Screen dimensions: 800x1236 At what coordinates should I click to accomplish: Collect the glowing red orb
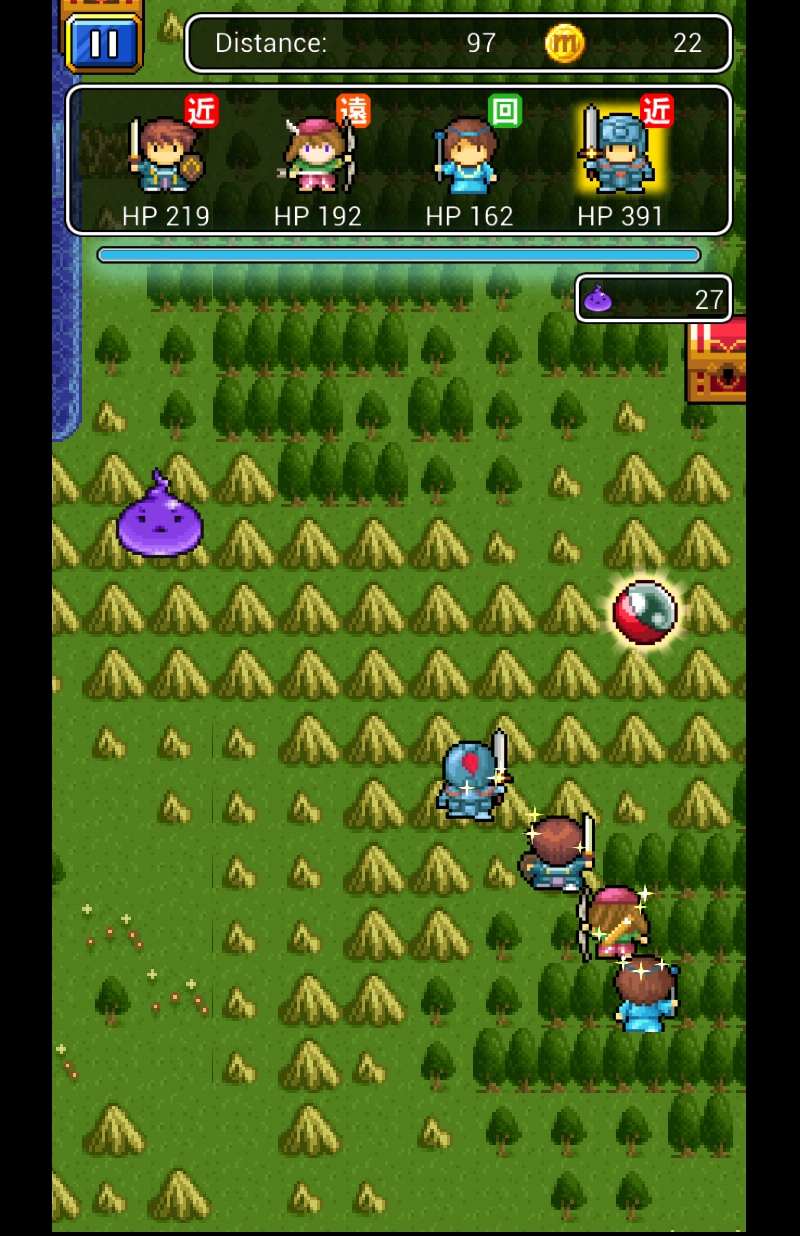645,612
